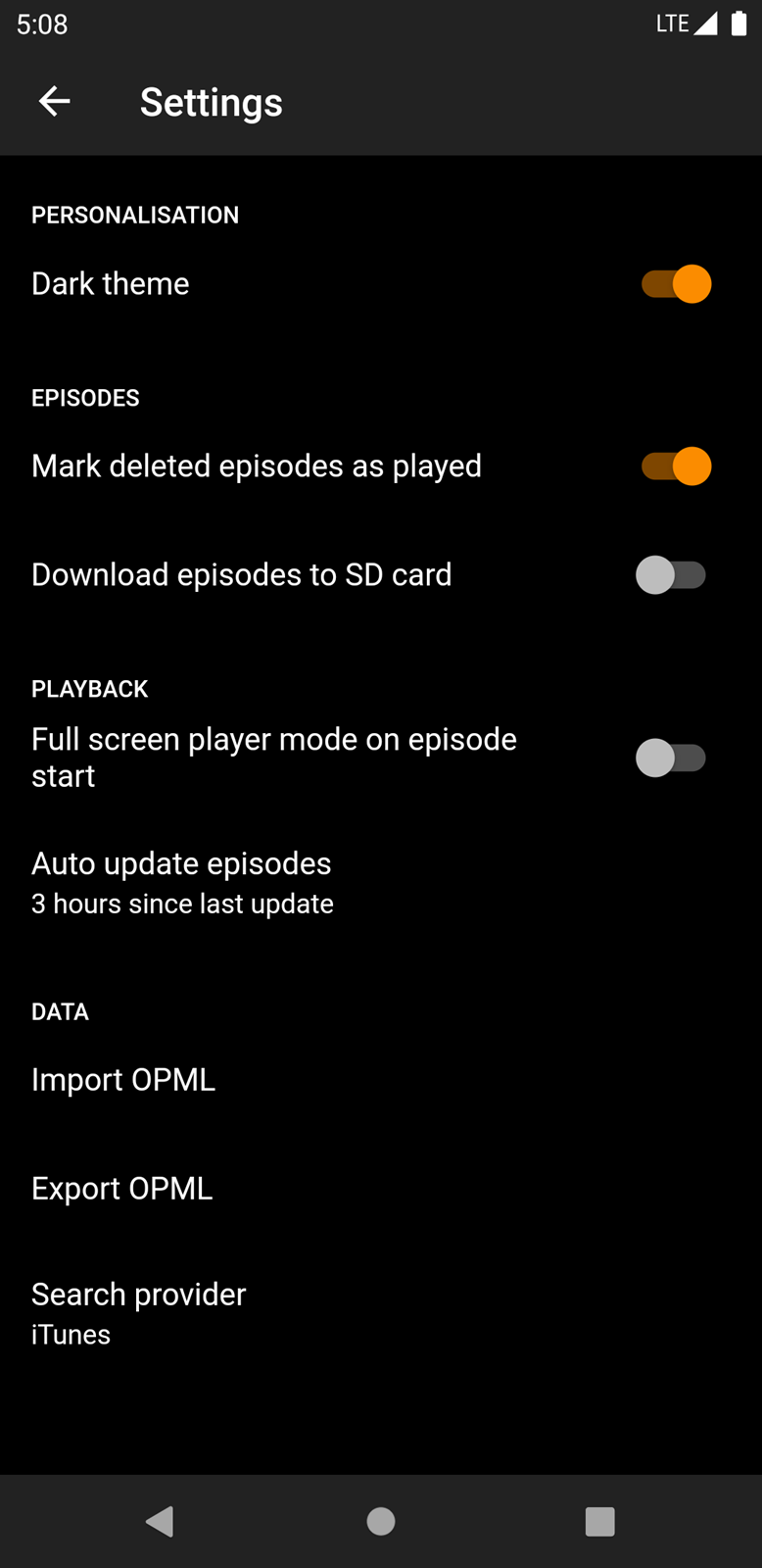Screen dimensions: 762x1568
Task: Open recent apps with the square button
Action: [599, 1521]
